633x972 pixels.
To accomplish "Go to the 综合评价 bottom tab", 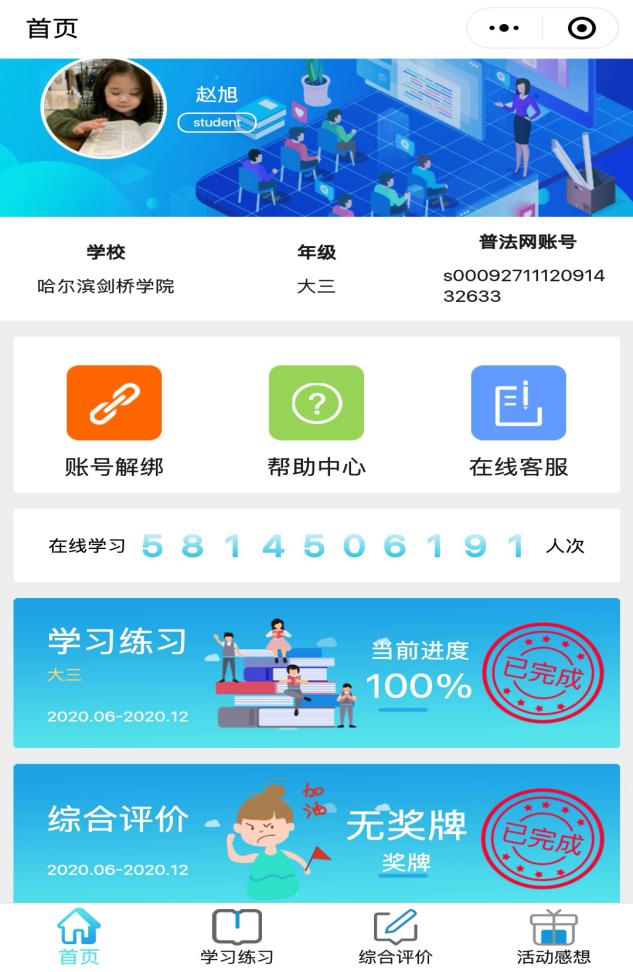I will pyautogui.click(x=395, y=937).
